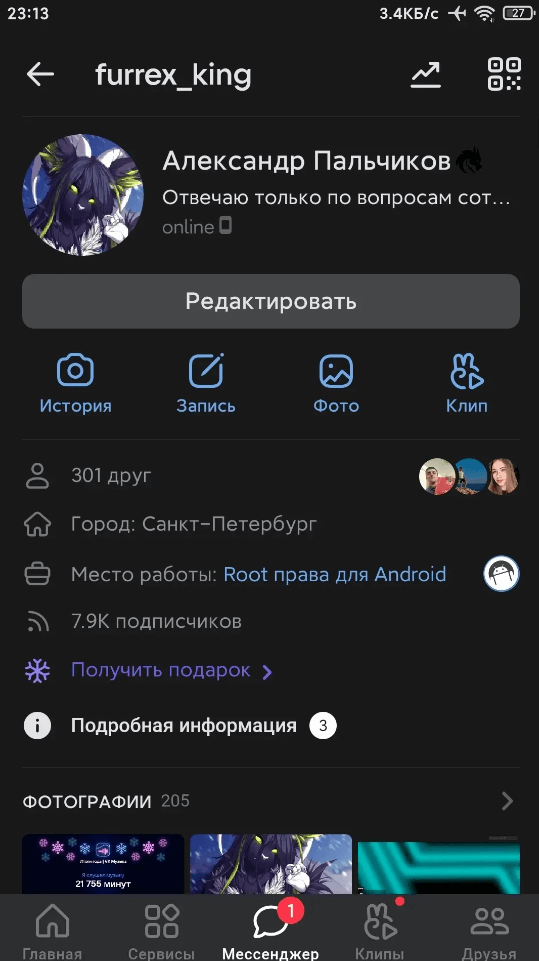This screenshot has height=961, width=539.
Task: Tap the Редактировать button
Action: coord(270,302)
